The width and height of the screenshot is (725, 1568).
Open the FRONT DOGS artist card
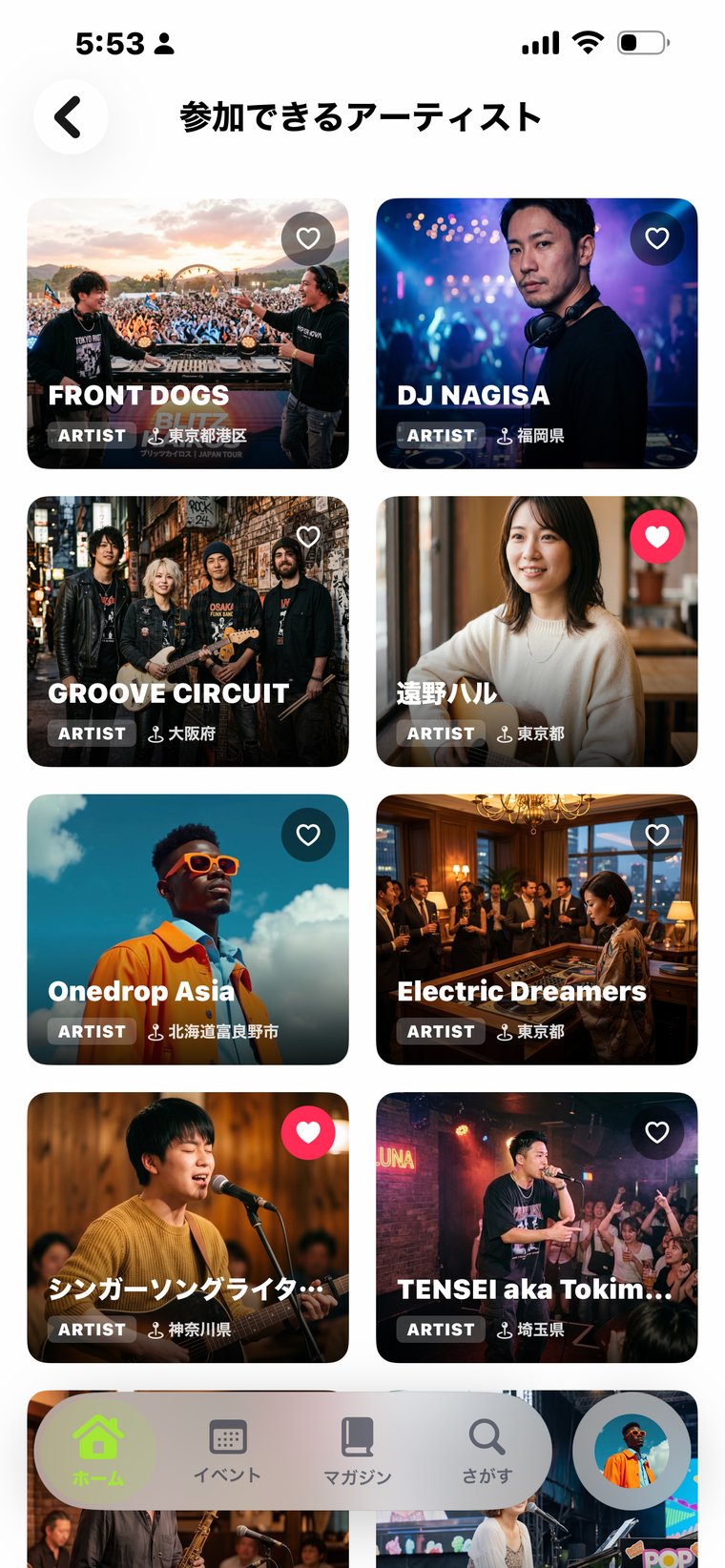[188, 334]
